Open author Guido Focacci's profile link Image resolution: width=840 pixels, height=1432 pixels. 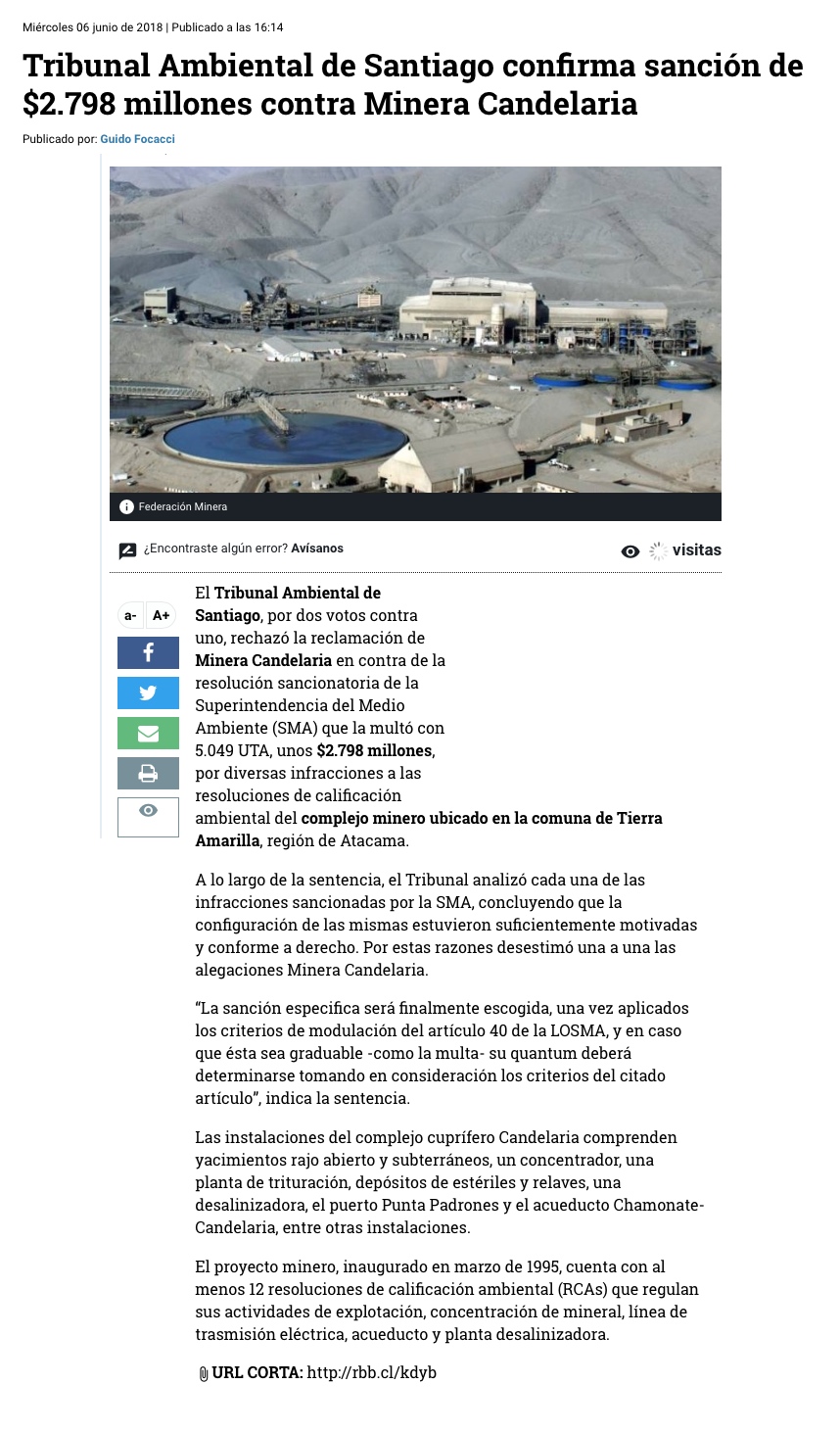pos(137,139)
